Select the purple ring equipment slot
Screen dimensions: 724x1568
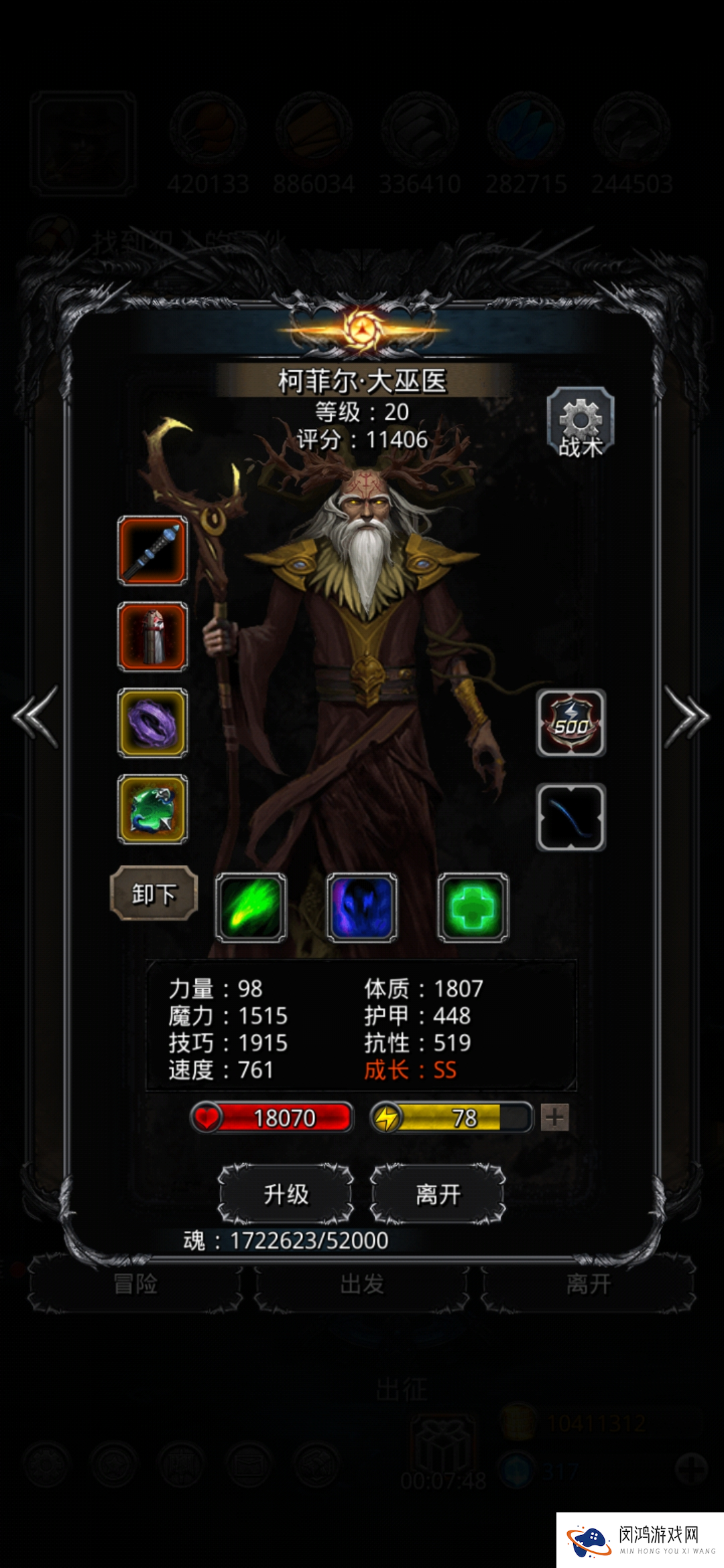pyautogui.click(x=153, y=723)
